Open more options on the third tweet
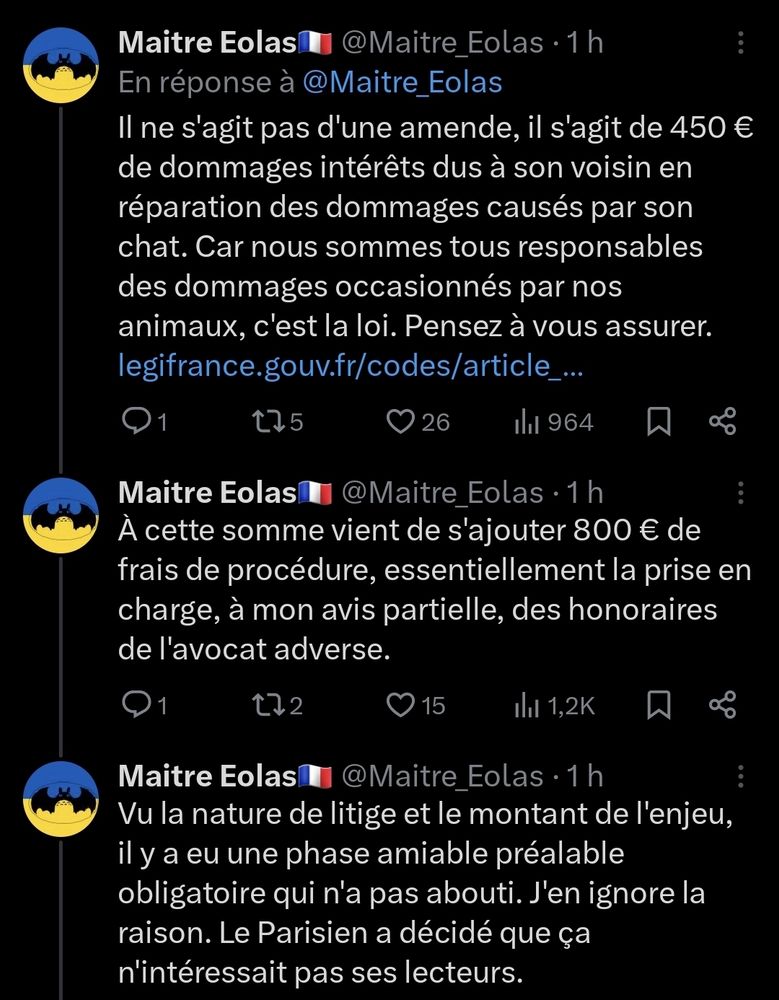This screenshot has height=1000, width=779. [740, 775]
